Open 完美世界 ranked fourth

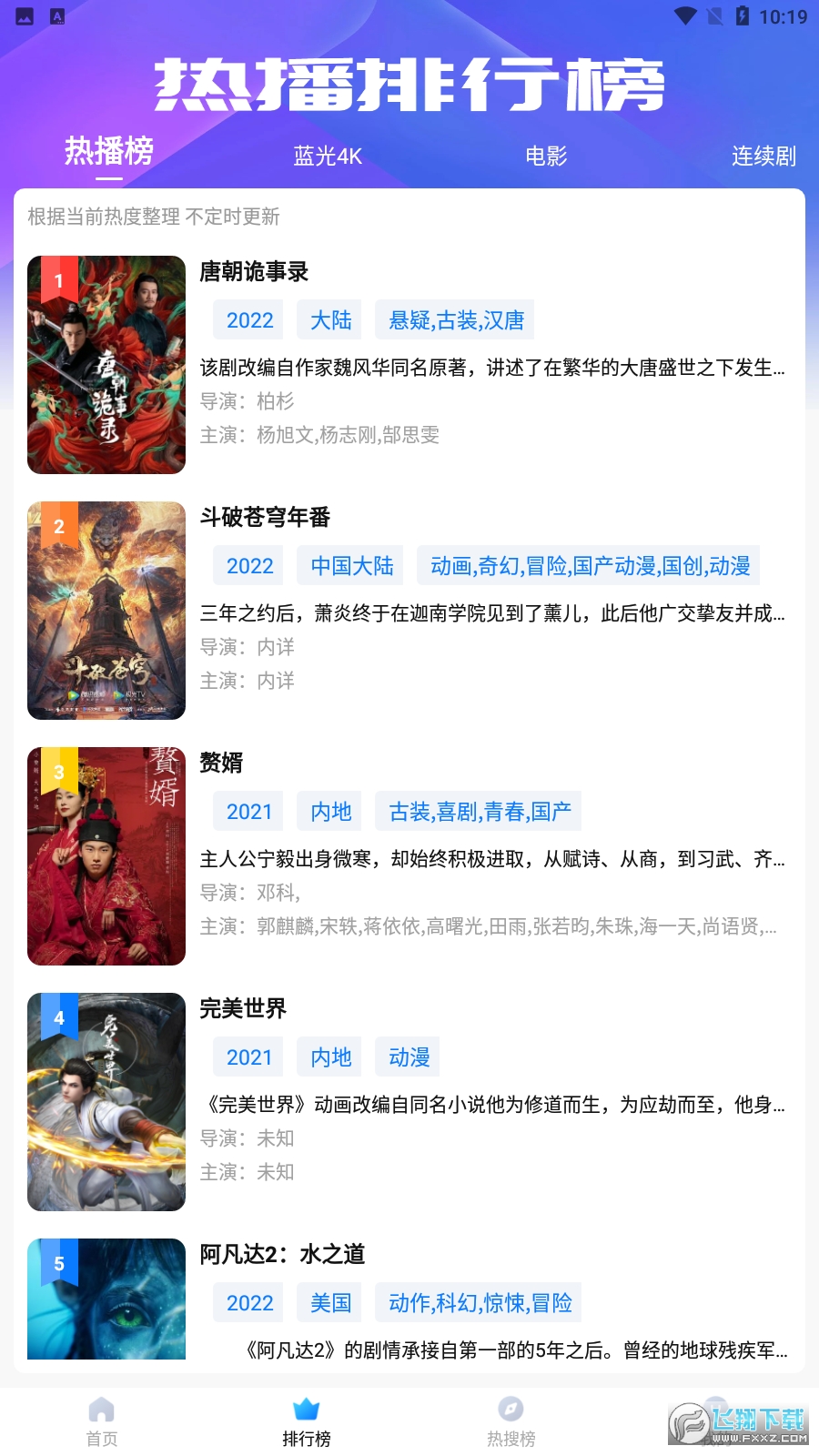point(243,1008)
